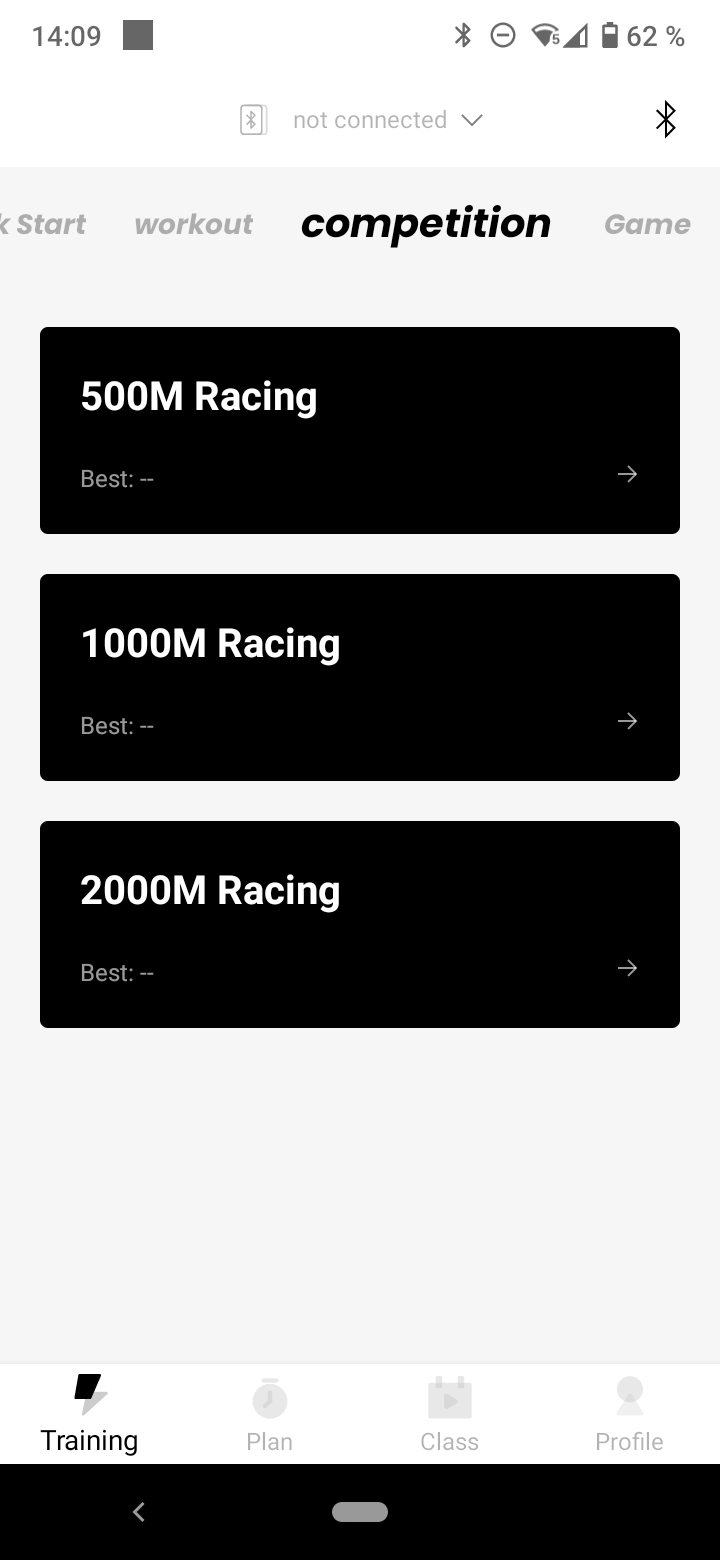Go to the Quick Start tab

click(43, 224)
